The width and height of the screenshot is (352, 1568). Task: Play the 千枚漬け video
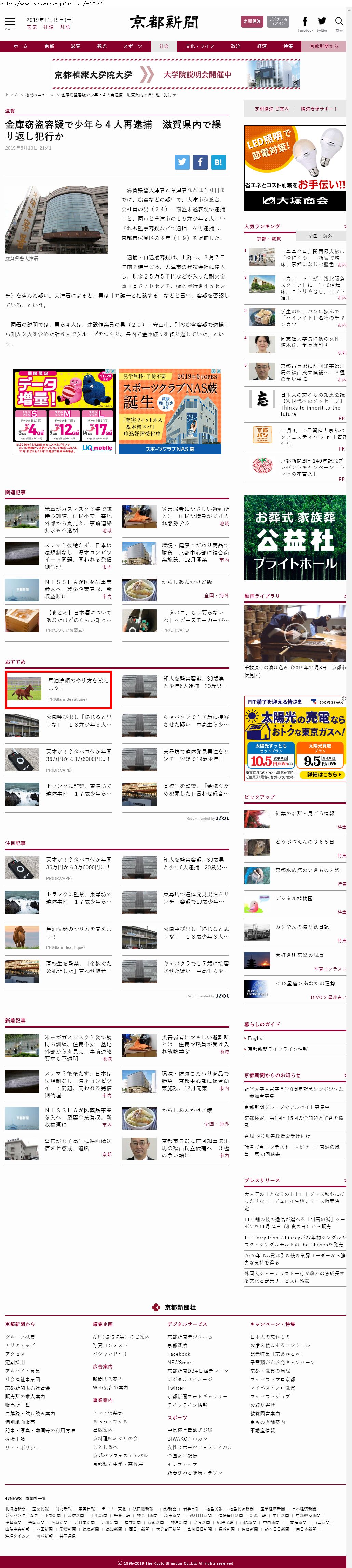(295, 633)
